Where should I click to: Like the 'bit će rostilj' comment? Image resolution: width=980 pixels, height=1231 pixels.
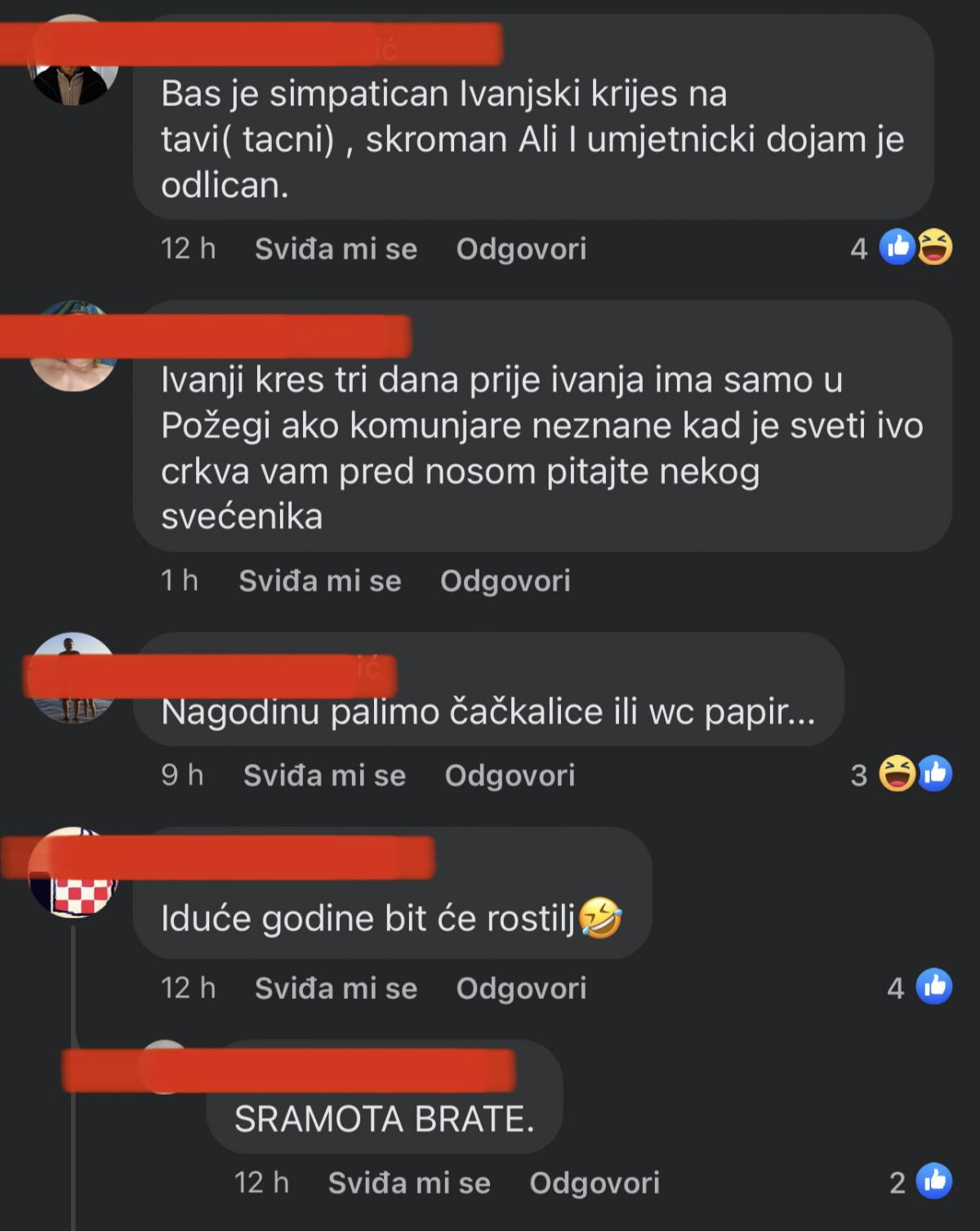336,988
